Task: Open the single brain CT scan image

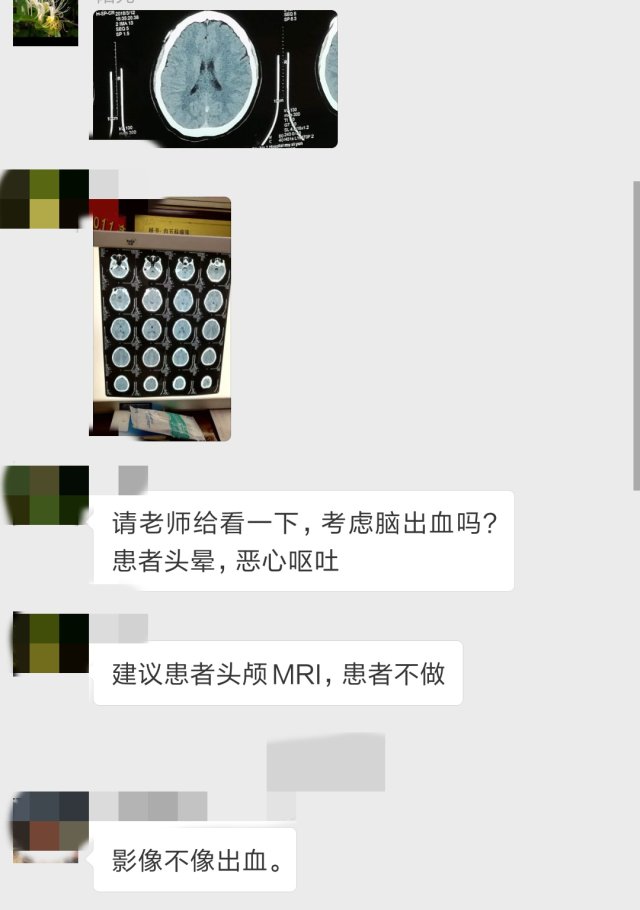Action: pyautogui.click(x=214, y=78)
